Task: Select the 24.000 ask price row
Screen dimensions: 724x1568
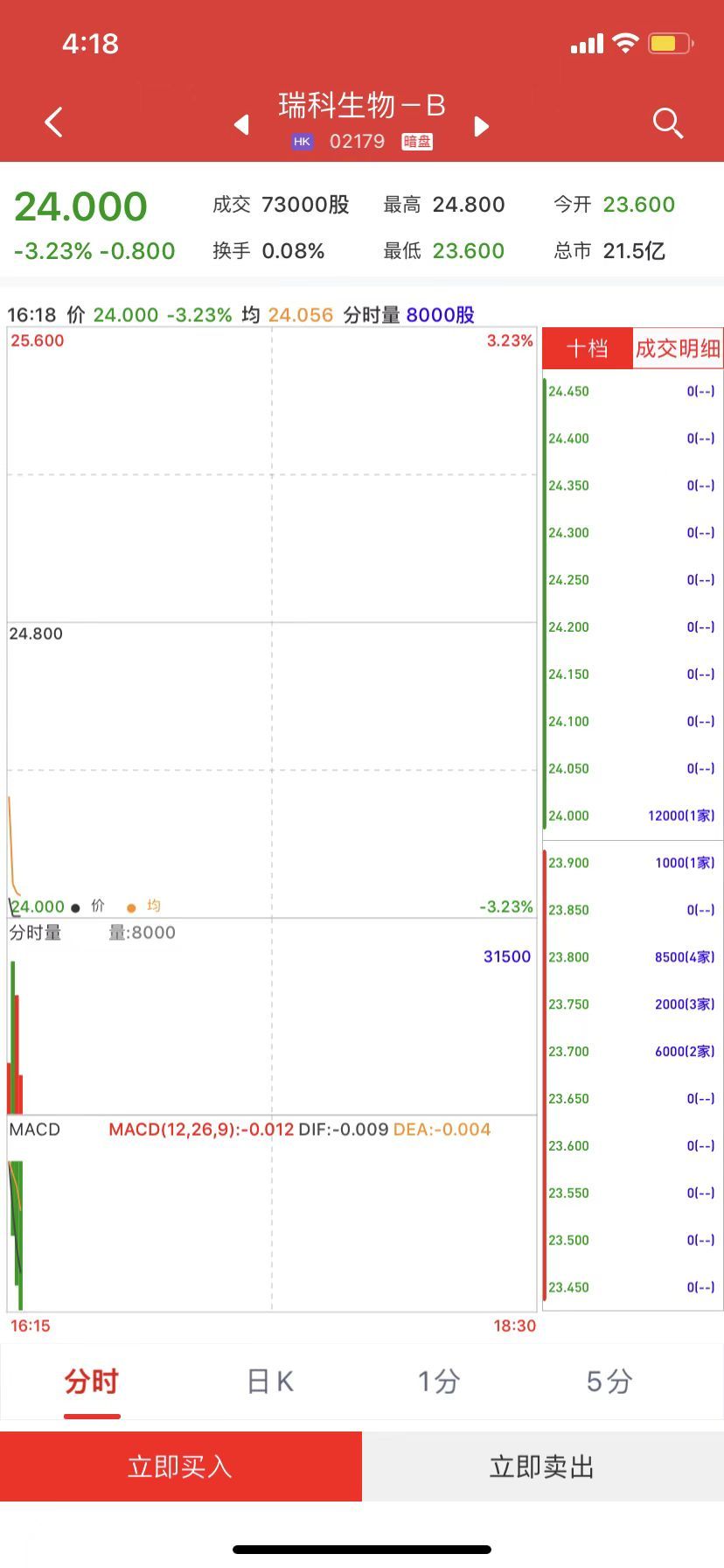Action: coord(631,815)
